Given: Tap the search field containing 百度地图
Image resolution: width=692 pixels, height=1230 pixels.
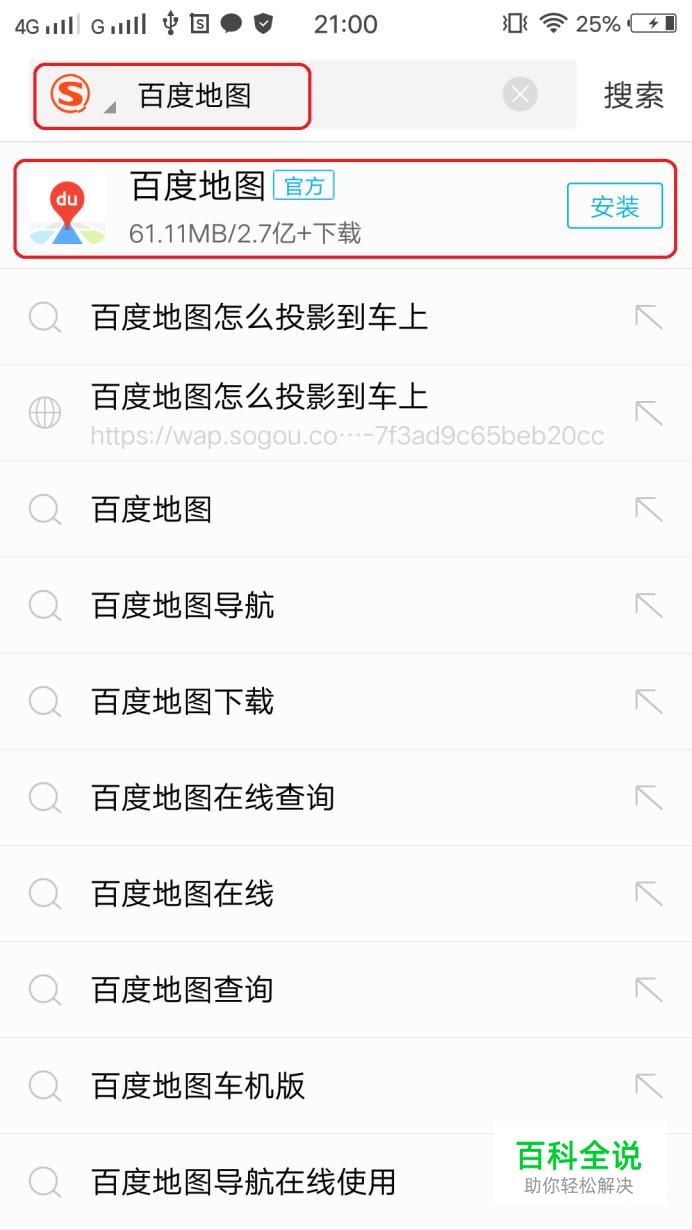Looking at the screenshot, I should [300, 96].
